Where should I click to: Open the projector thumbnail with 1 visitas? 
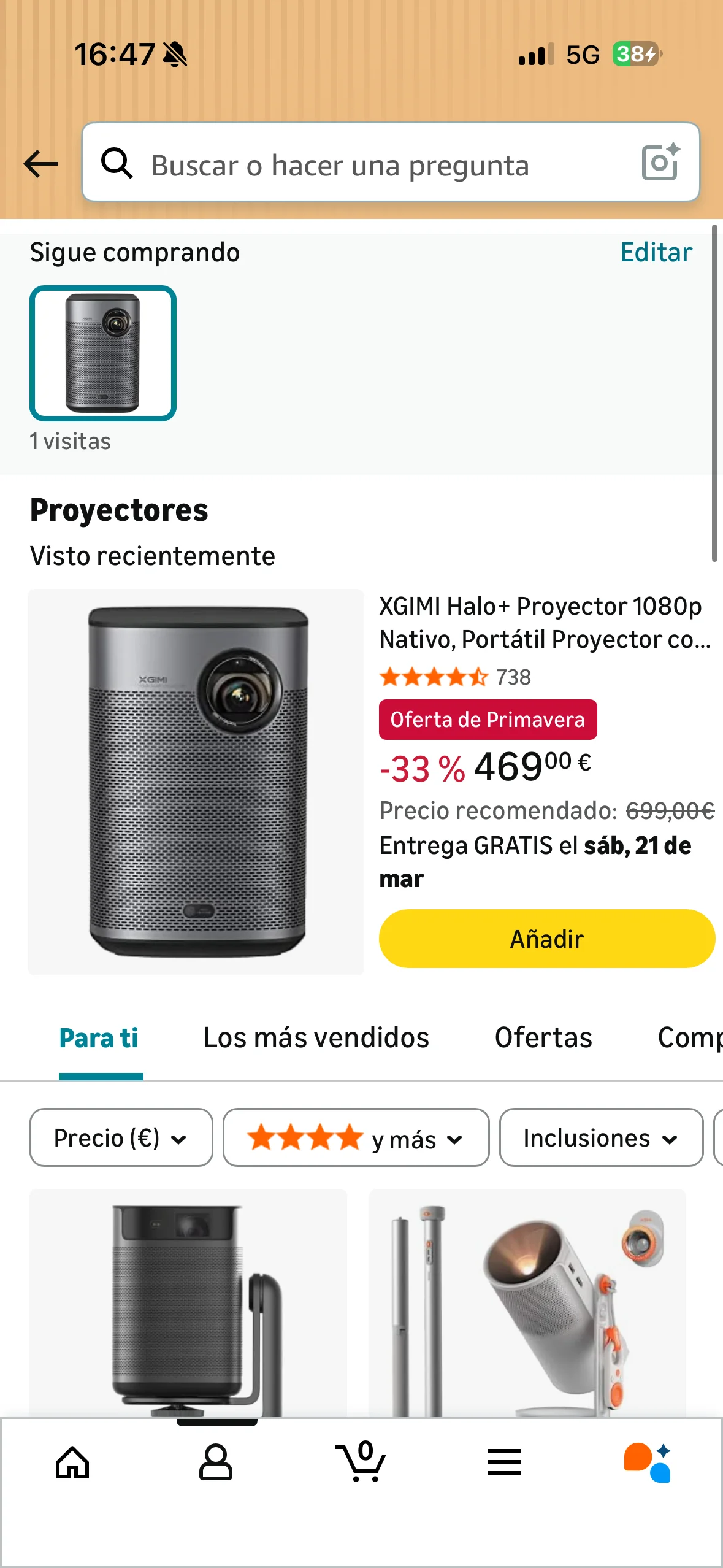coord(103,353)
